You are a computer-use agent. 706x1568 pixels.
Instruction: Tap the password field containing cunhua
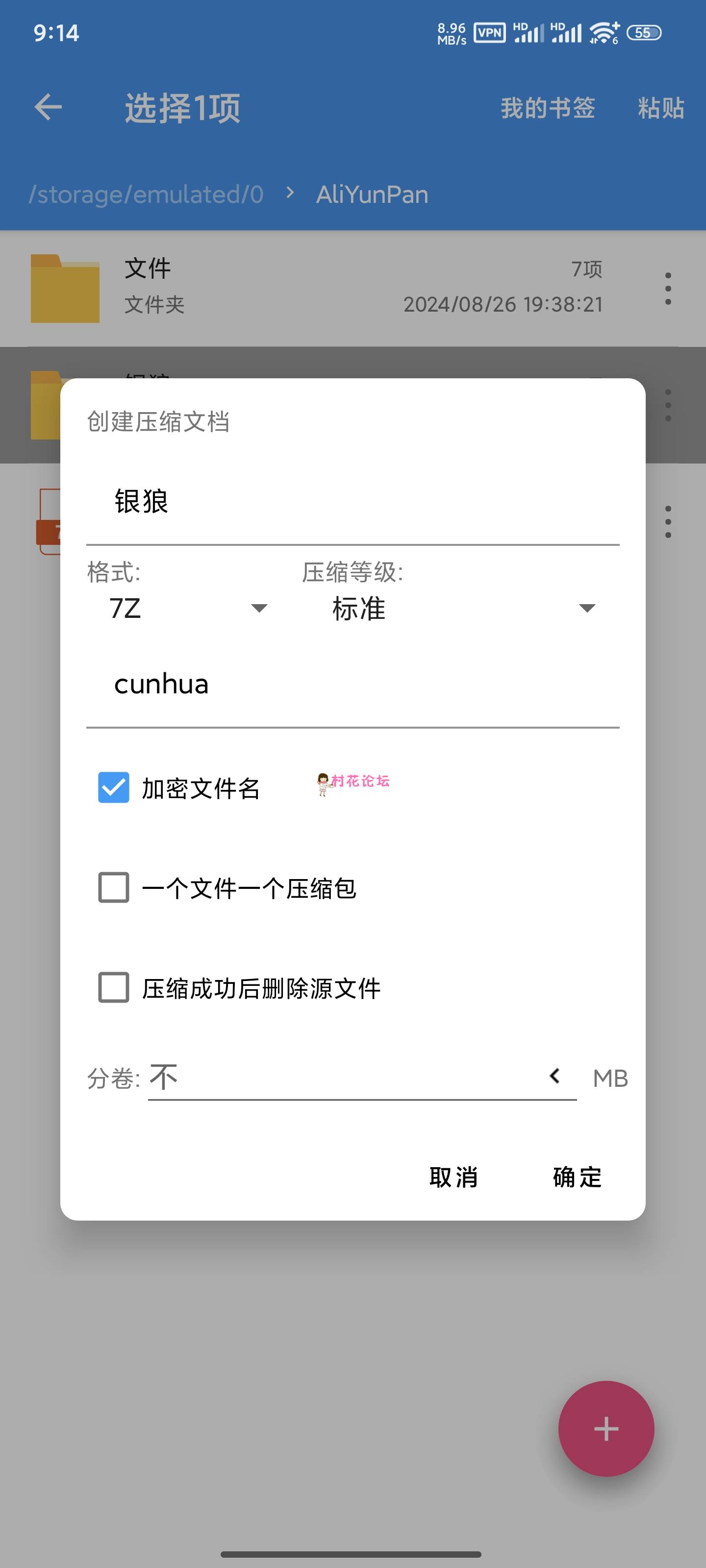(352, 685)
